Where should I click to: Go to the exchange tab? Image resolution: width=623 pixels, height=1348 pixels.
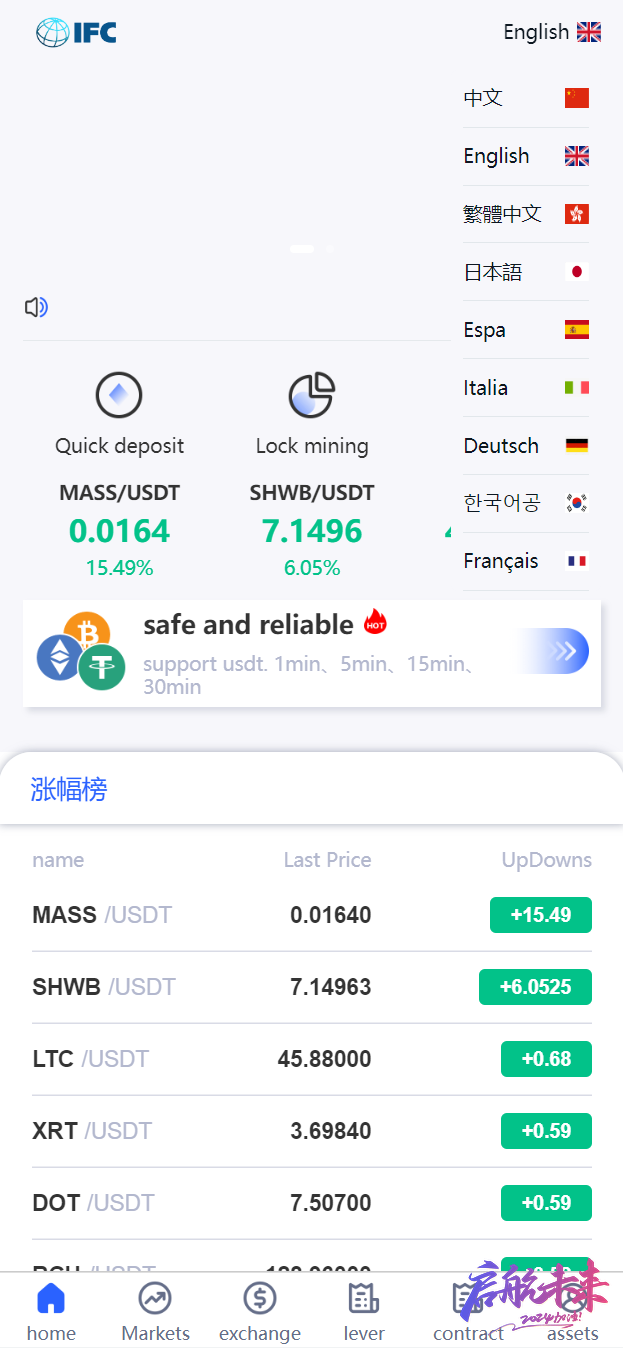click(260, 1313)
